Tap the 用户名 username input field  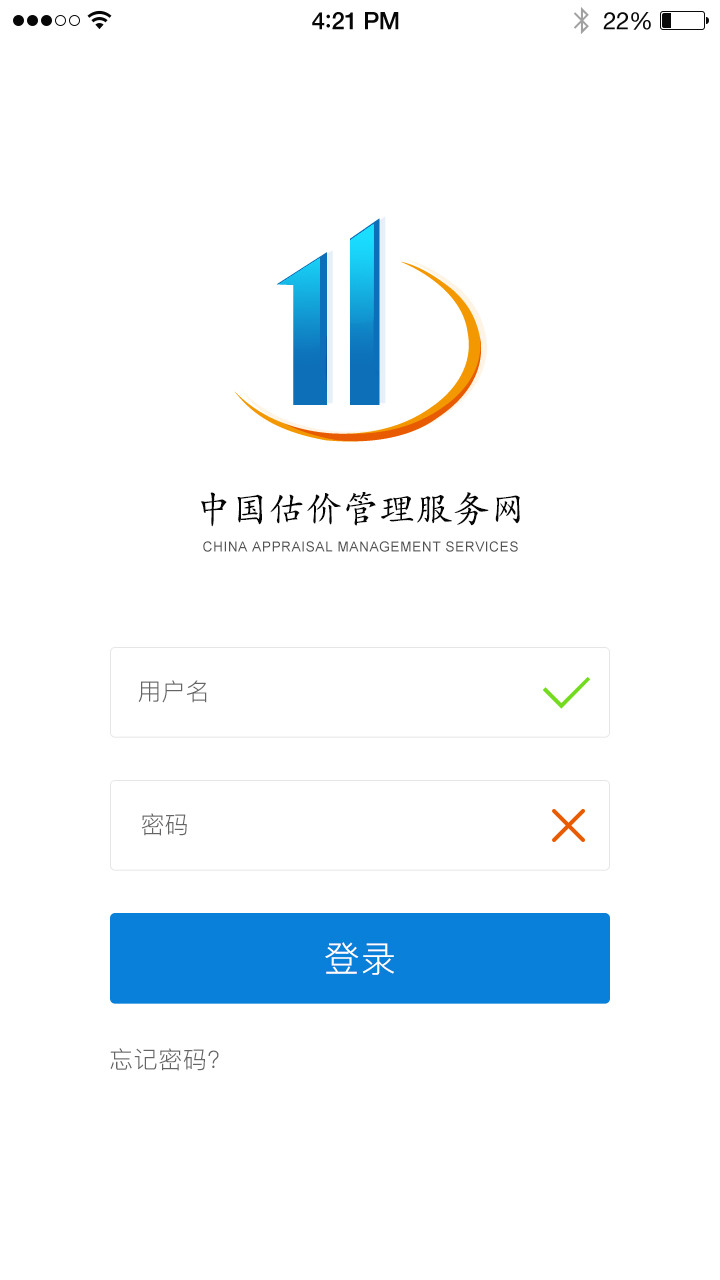[x=330, y=692]
